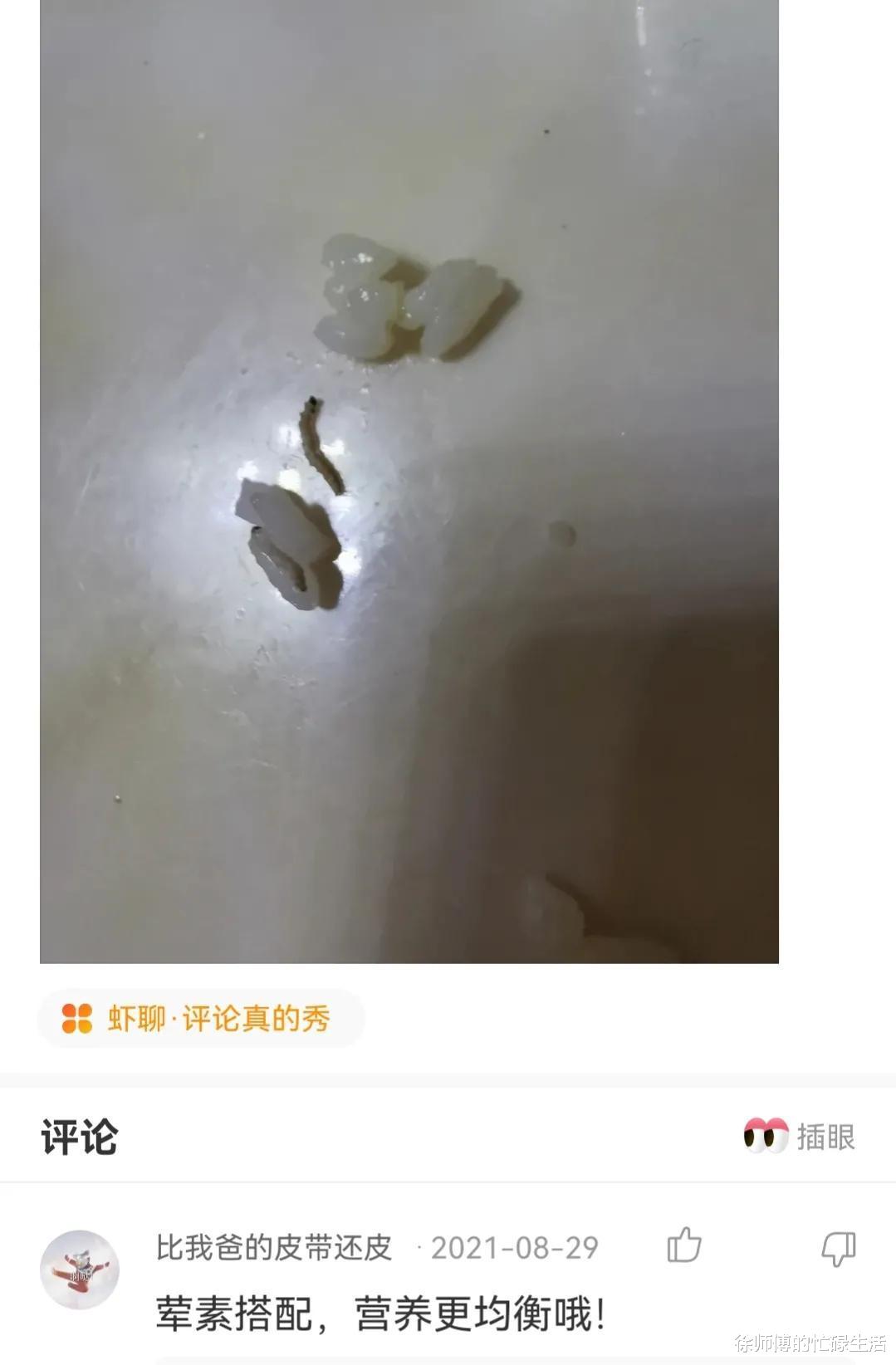The height and width of the screenshot is (1365, 896).
Task: Open the avatar of 比我爸的皮带还皮
Action: tap(80, 1269)
